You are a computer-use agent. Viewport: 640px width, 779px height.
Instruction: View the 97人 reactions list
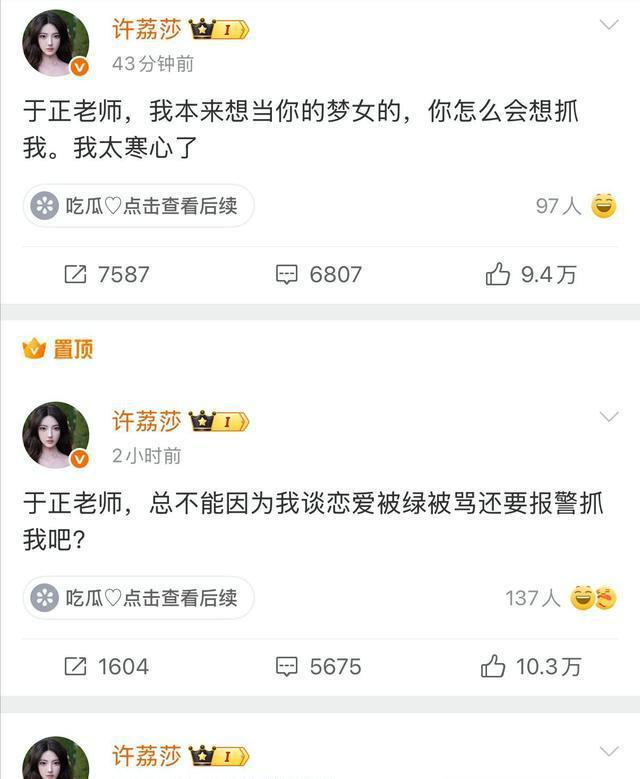[x=575, y=206]
